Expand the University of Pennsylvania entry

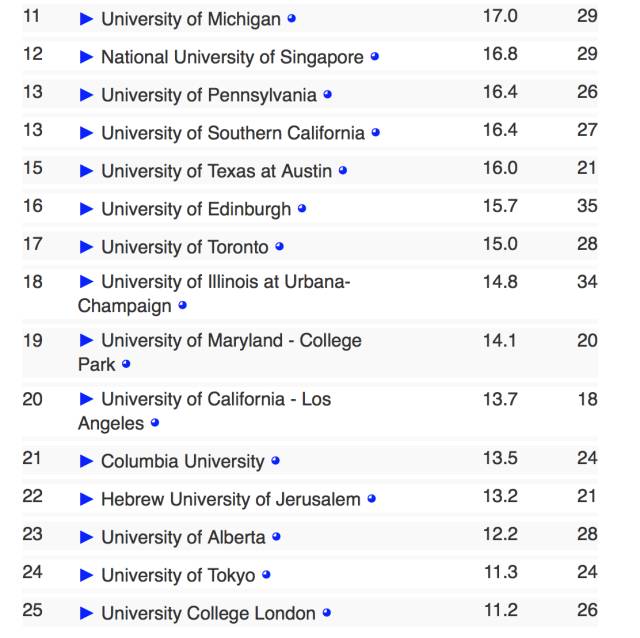pos(87,95)
